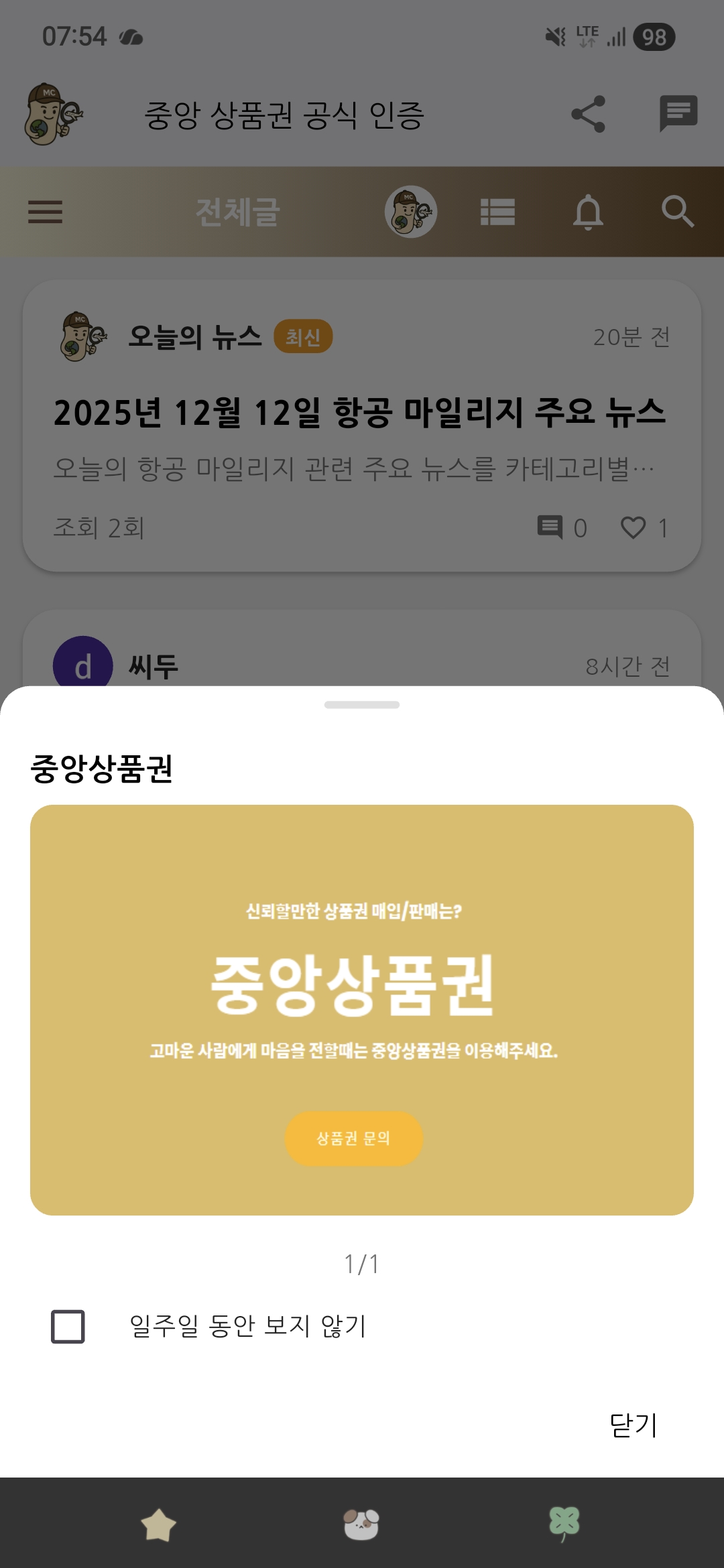Tap the 상품권 문의 button on the banner
The width and height of the screenshot is (724, 1568).
coord(353,1138)
